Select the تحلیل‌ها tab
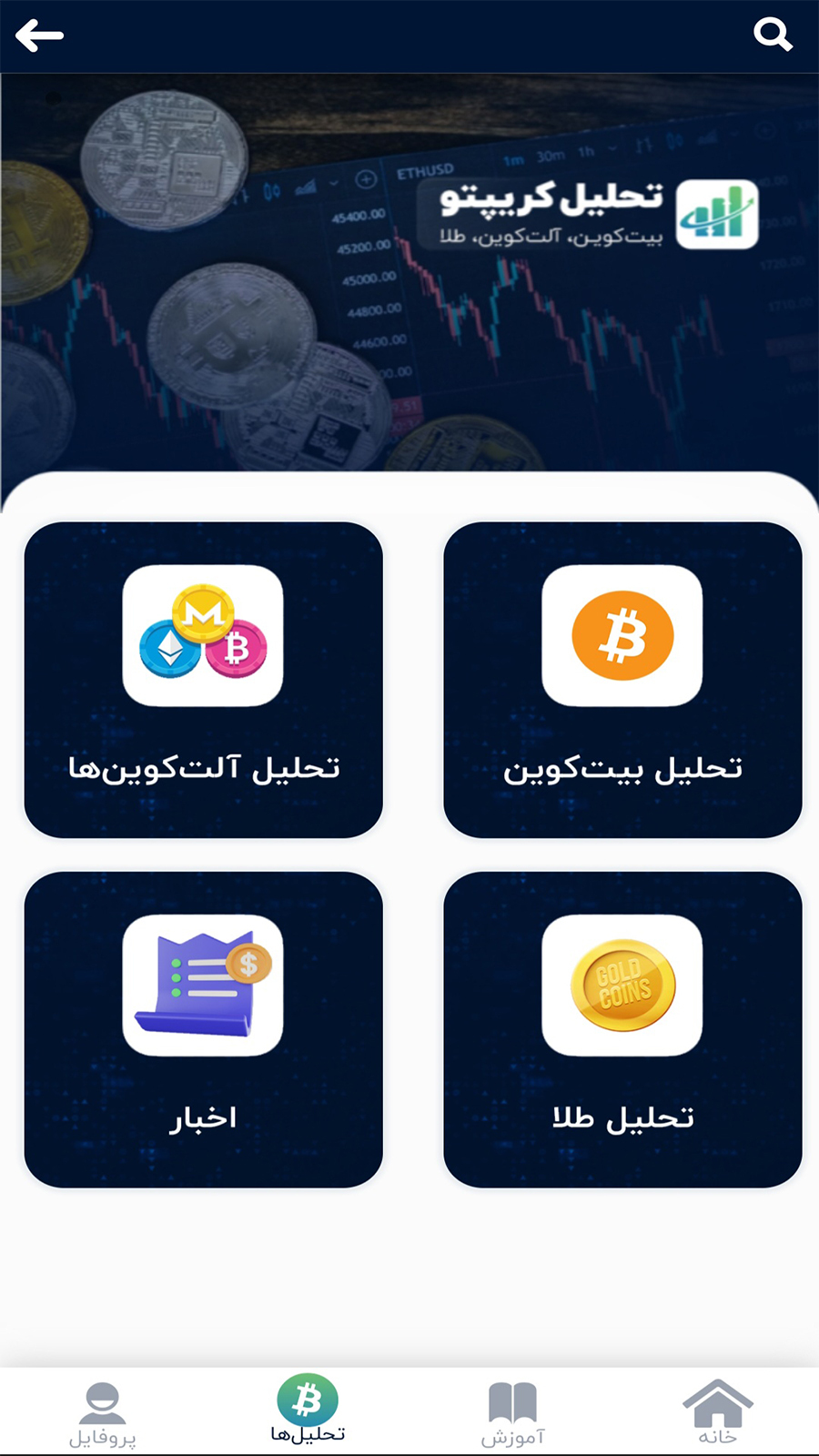The height and width of the screenshot is (1456, 819). (308, 1410)
